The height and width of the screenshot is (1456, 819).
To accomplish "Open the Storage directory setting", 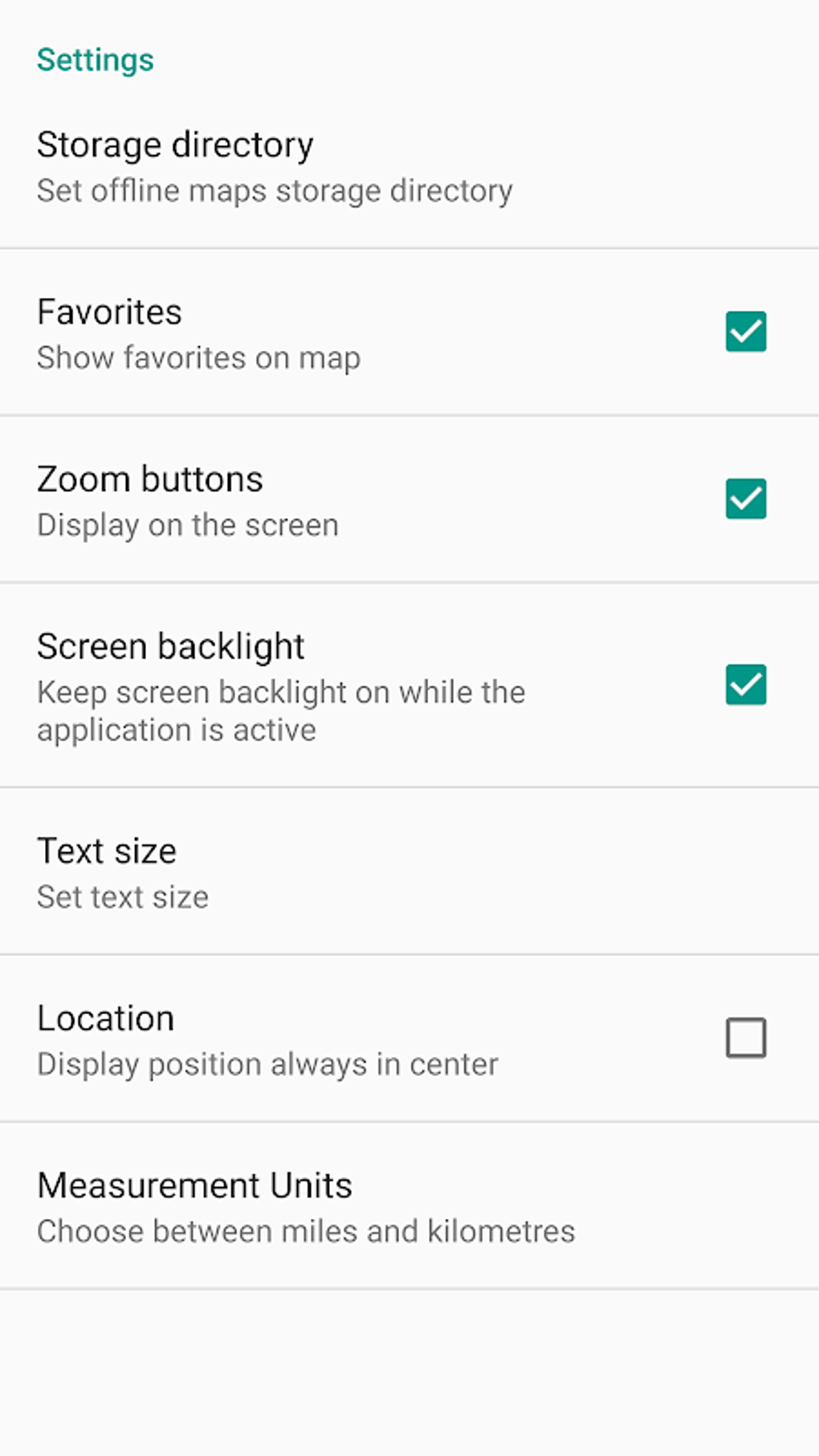I will coord(175,145).
